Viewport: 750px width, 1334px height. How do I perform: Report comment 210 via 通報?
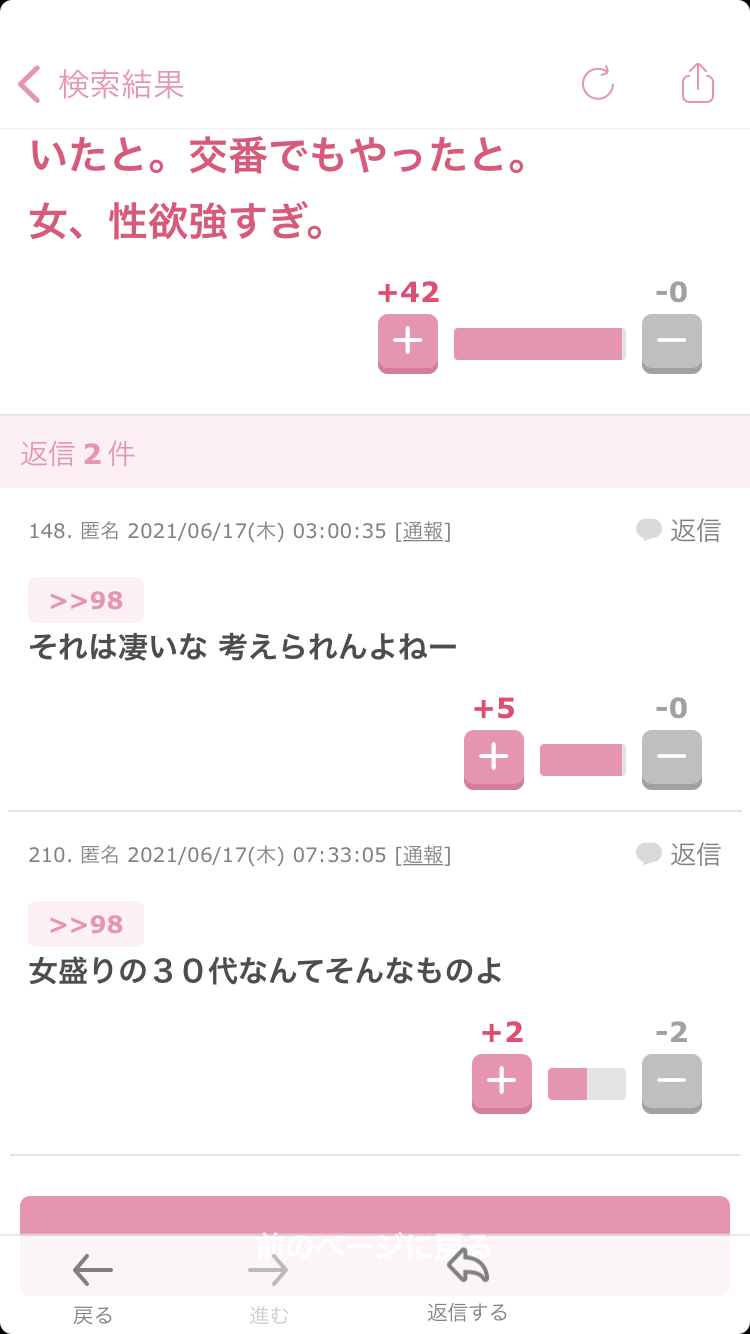pyautogui.click(x=423, y=855)
